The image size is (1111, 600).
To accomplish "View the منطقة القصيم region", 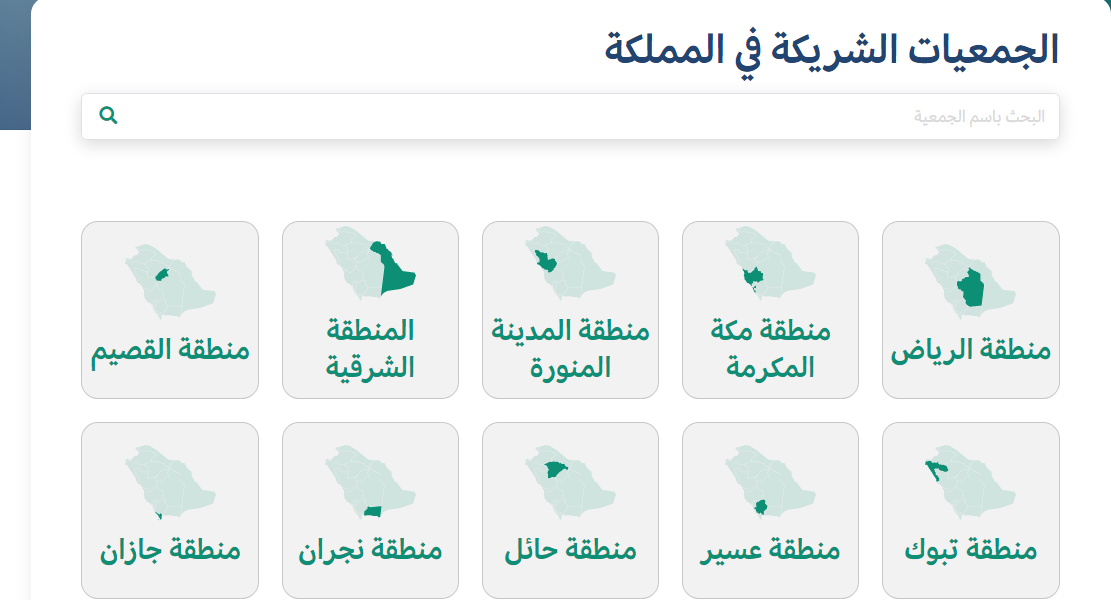I will (170, 310).
